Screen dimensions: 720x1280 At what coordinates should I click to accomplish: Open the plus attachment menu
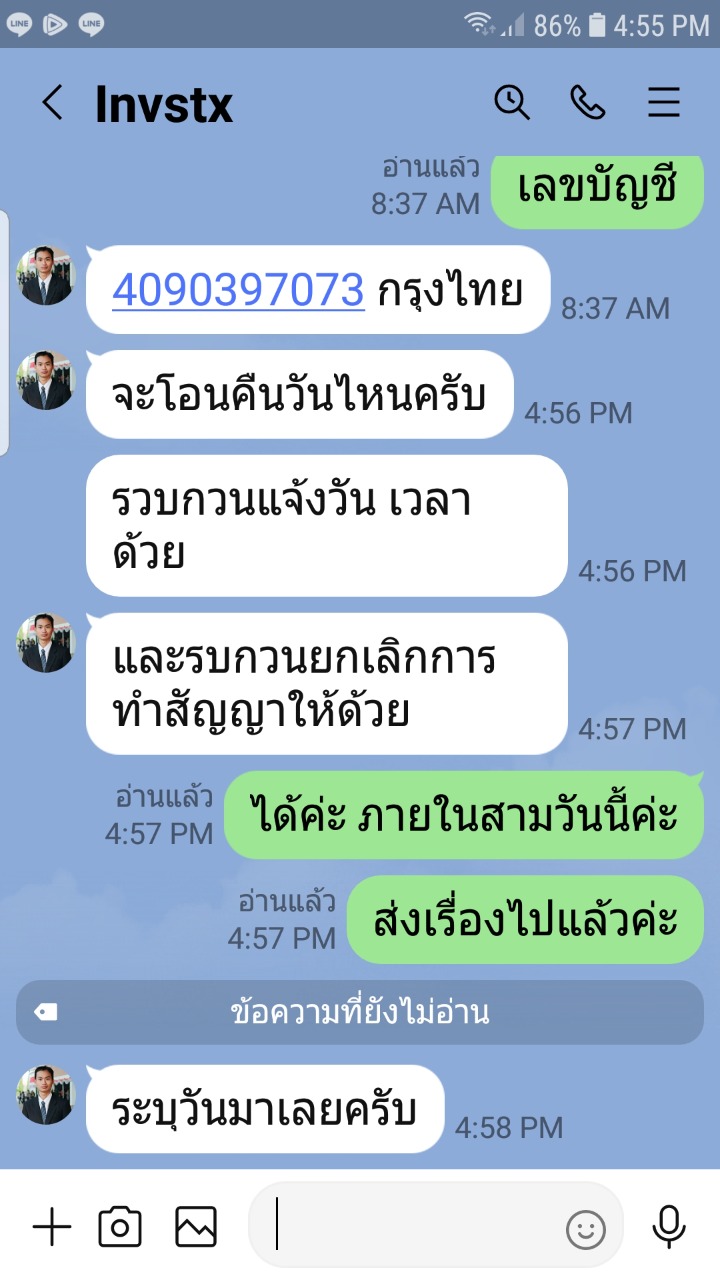(52, 1227)
